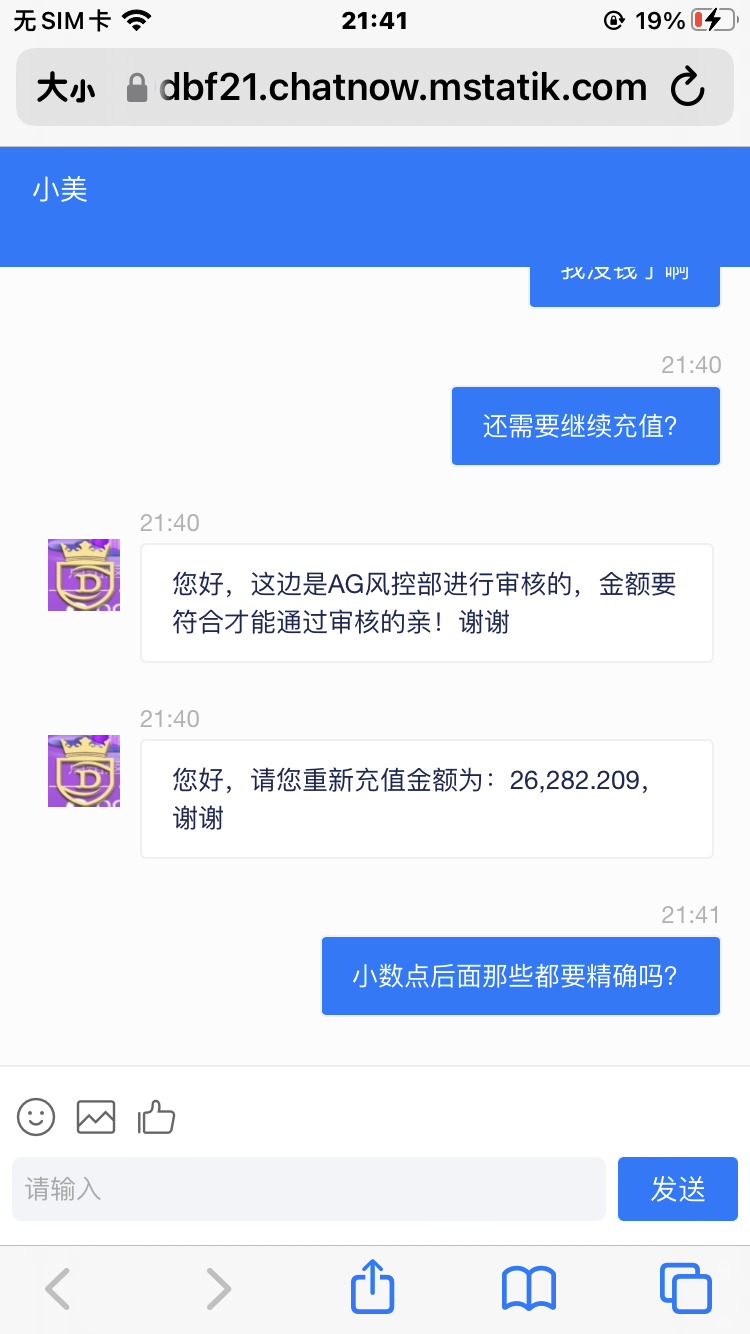Go back with Safari's back arrow
This screenshot has width=750, height=1334.
[58, 1288]
